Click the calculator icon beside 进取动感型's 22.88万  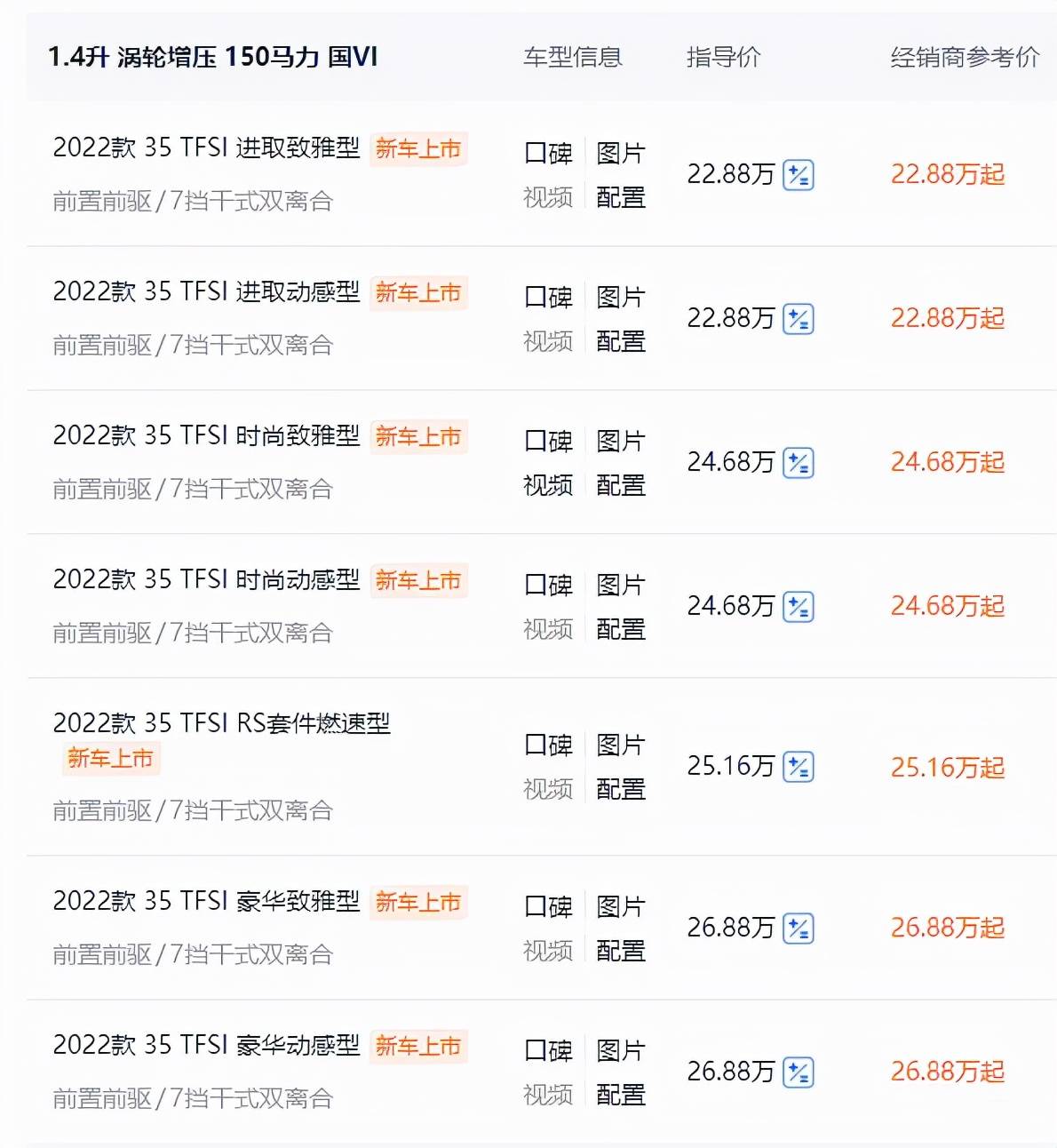[x=799, y=319]
